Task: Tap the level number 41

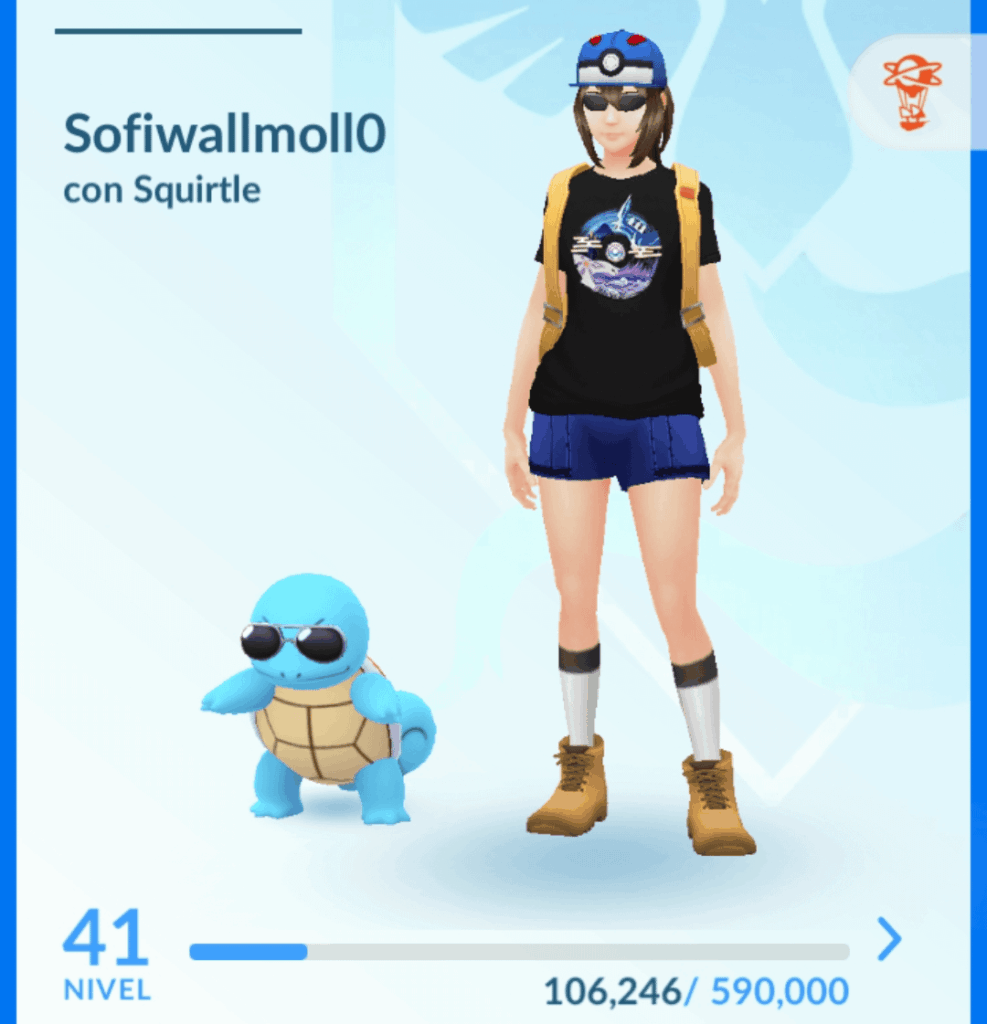Action: [105, 938]
